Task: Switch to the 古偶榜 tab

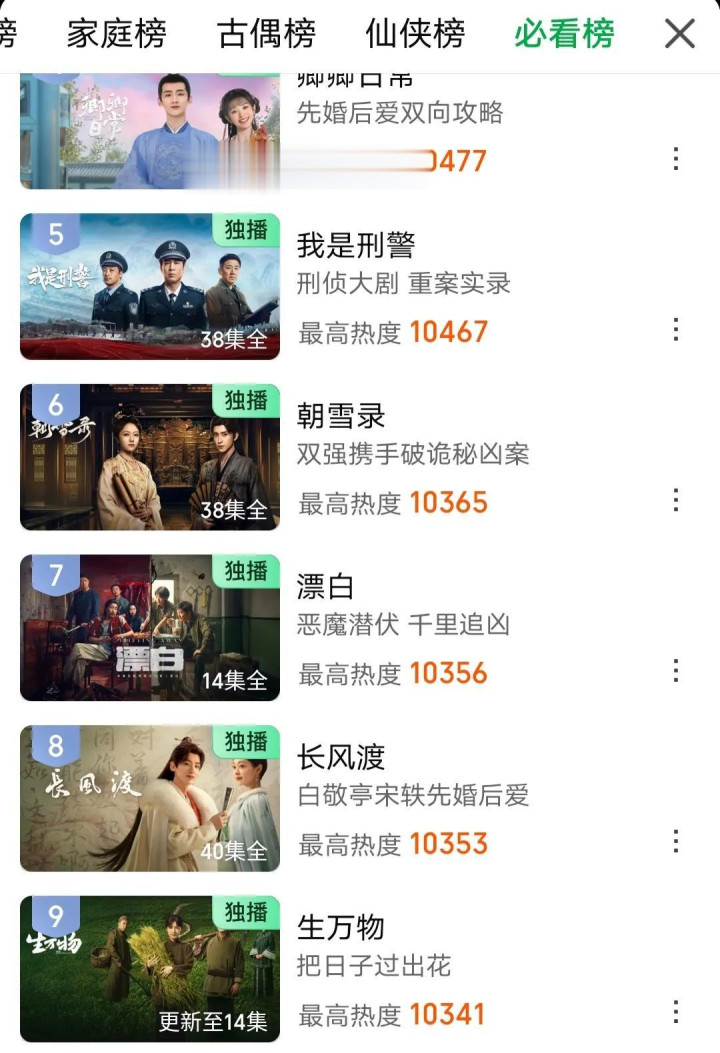Action: [x=266, y=35]
